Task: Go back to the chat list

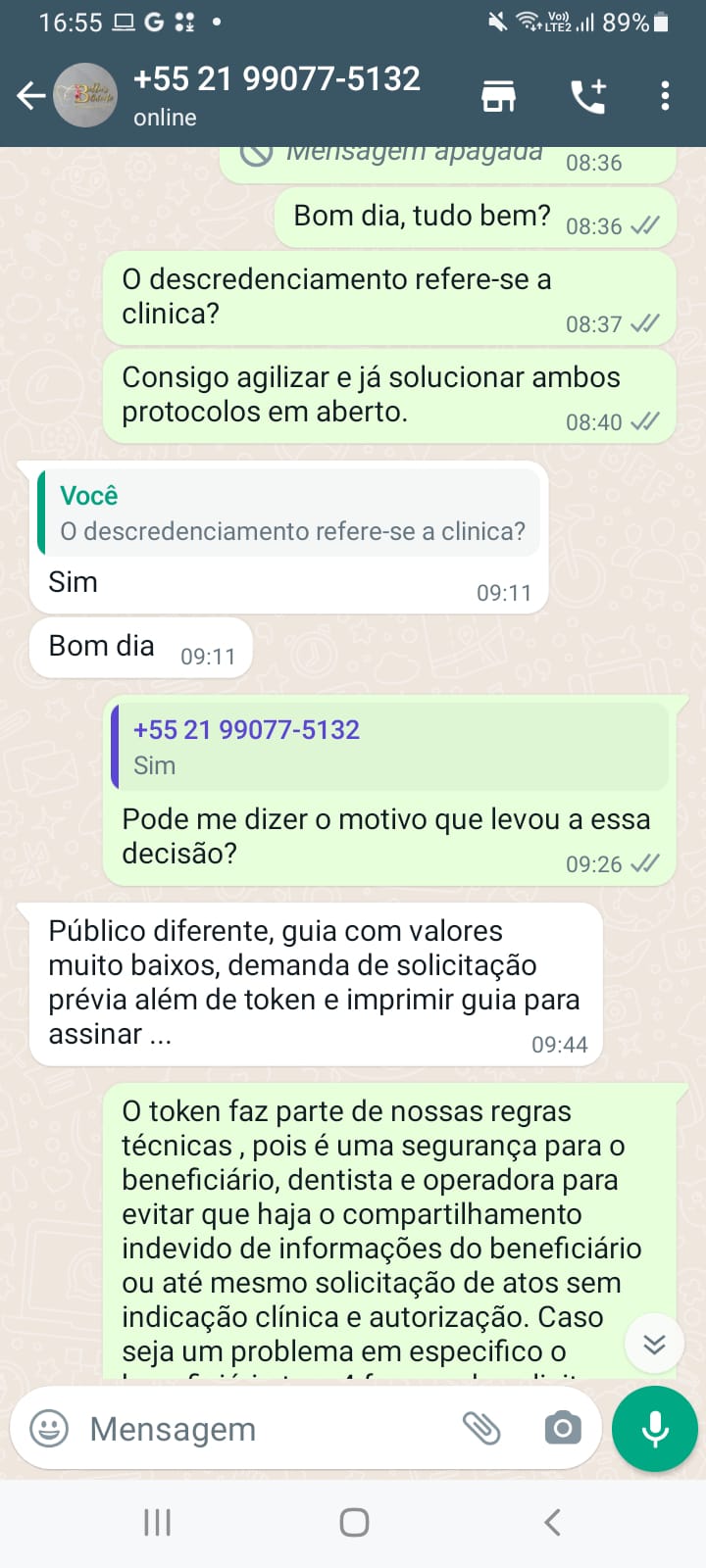Action: click(30, 96)
